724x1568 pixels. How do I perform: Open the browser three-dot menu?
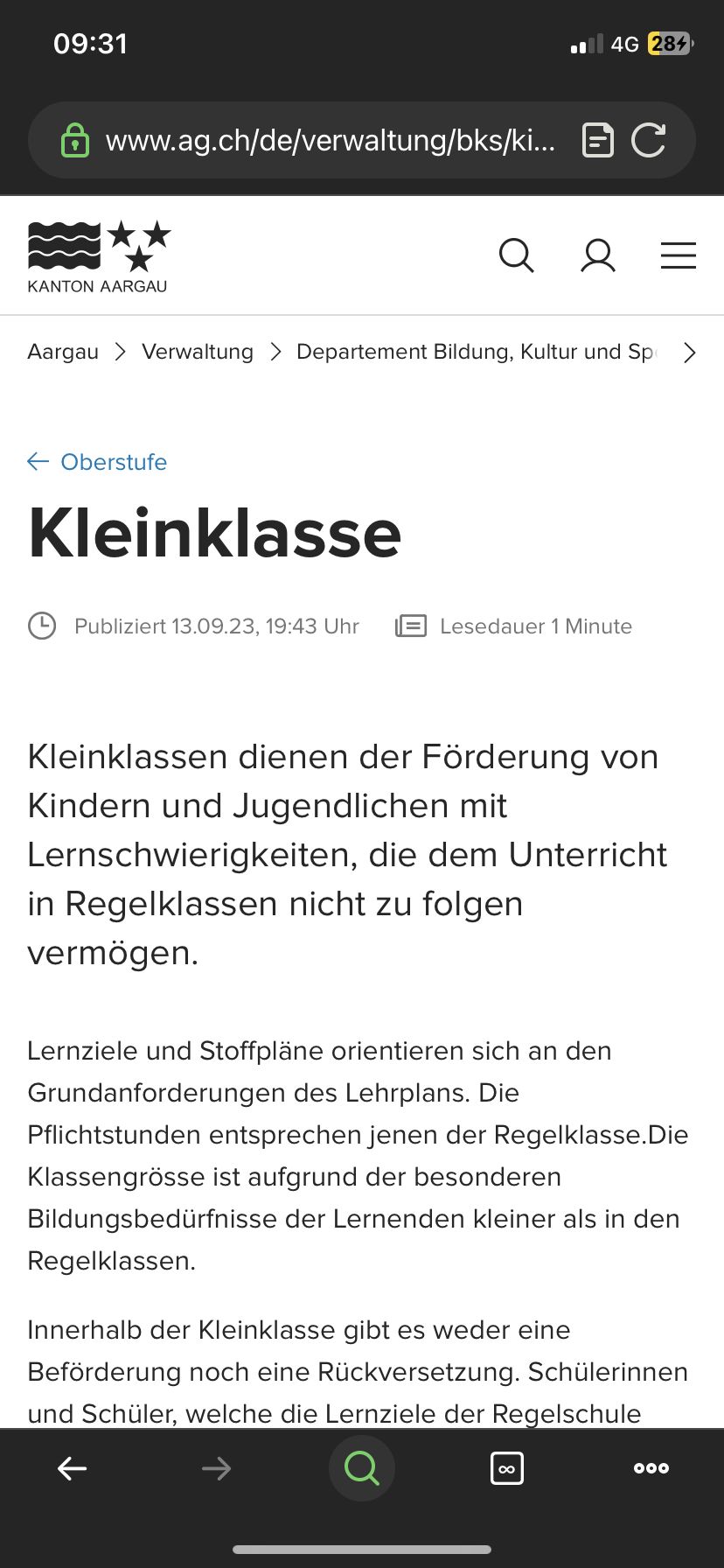click(651, 1468)
